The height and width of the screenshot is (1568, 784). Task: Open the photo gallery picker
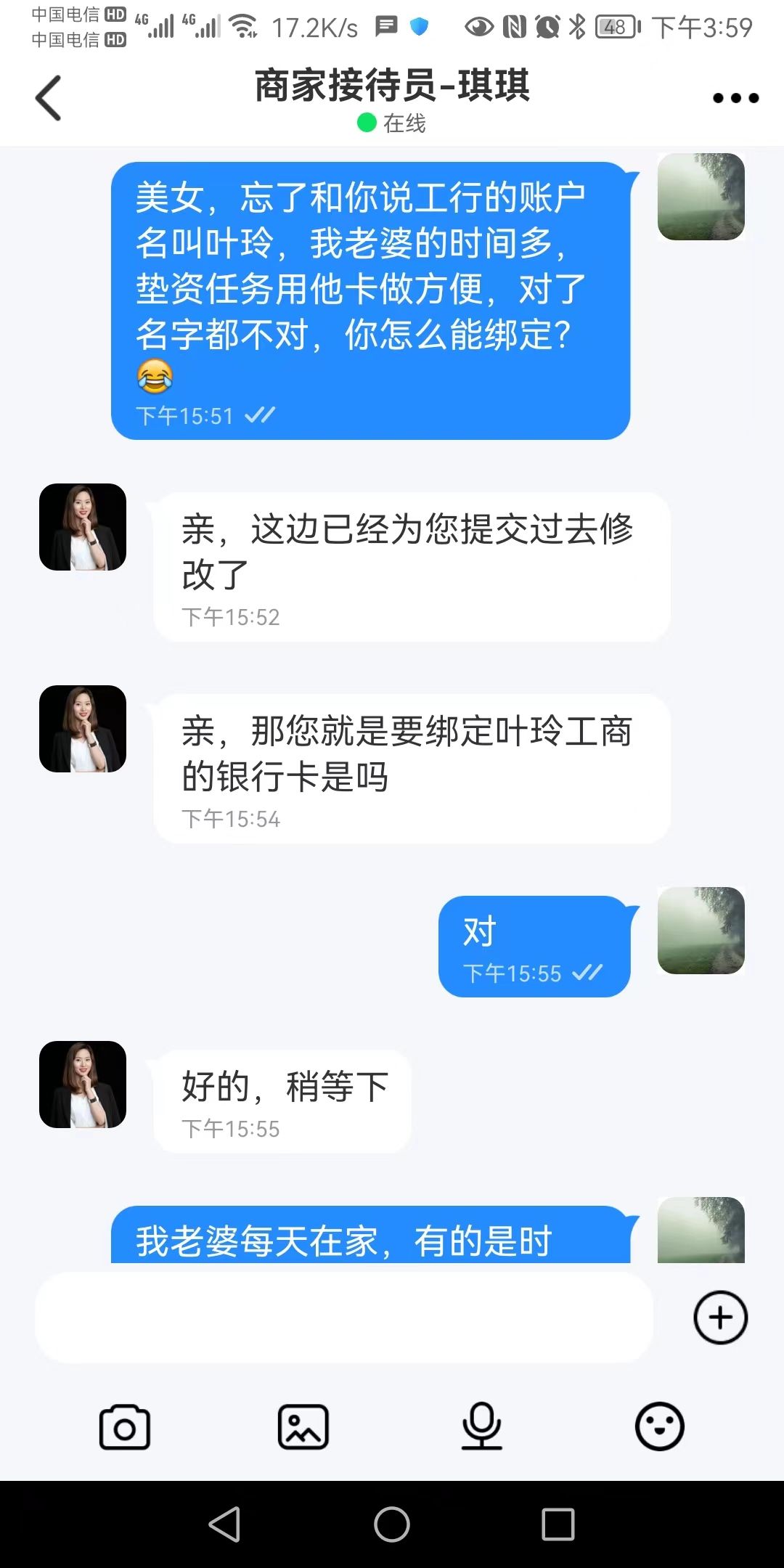(303, 1425)
